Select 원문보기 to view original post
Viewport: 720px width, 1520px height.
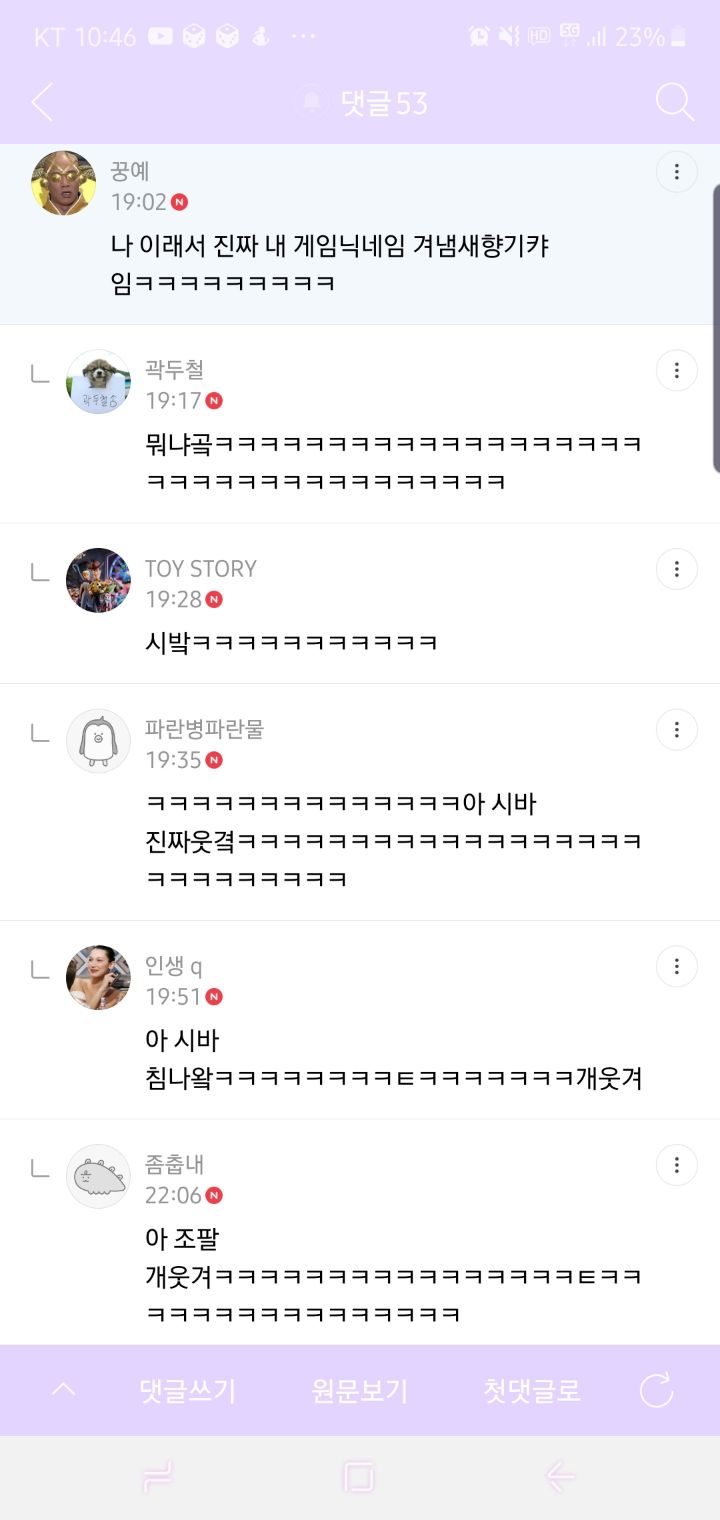(x=360, y=1391)
